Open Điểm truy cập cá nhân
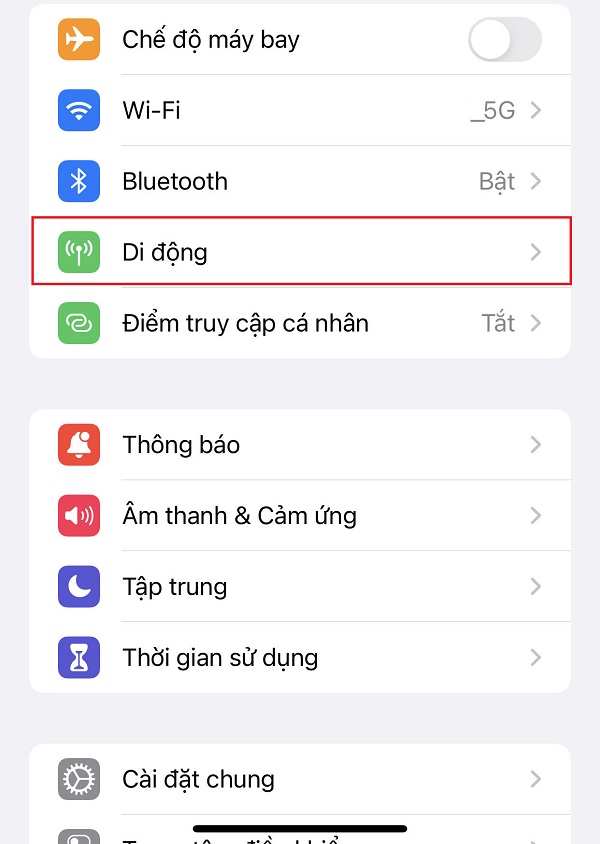This screenshot has width=600, height=844. [x=300, y=323]
